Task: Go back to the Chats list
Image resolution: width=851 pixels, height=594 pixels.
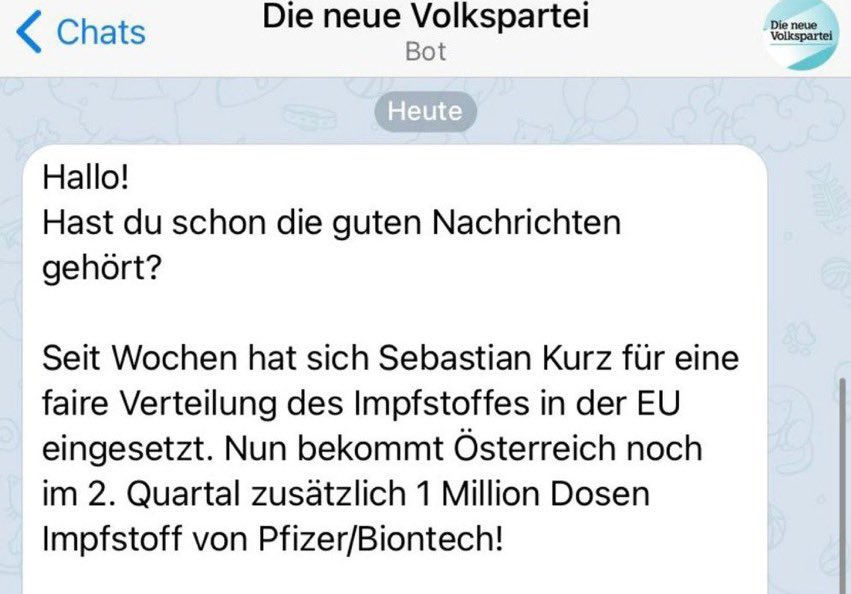Action: (x=82, y=31)
